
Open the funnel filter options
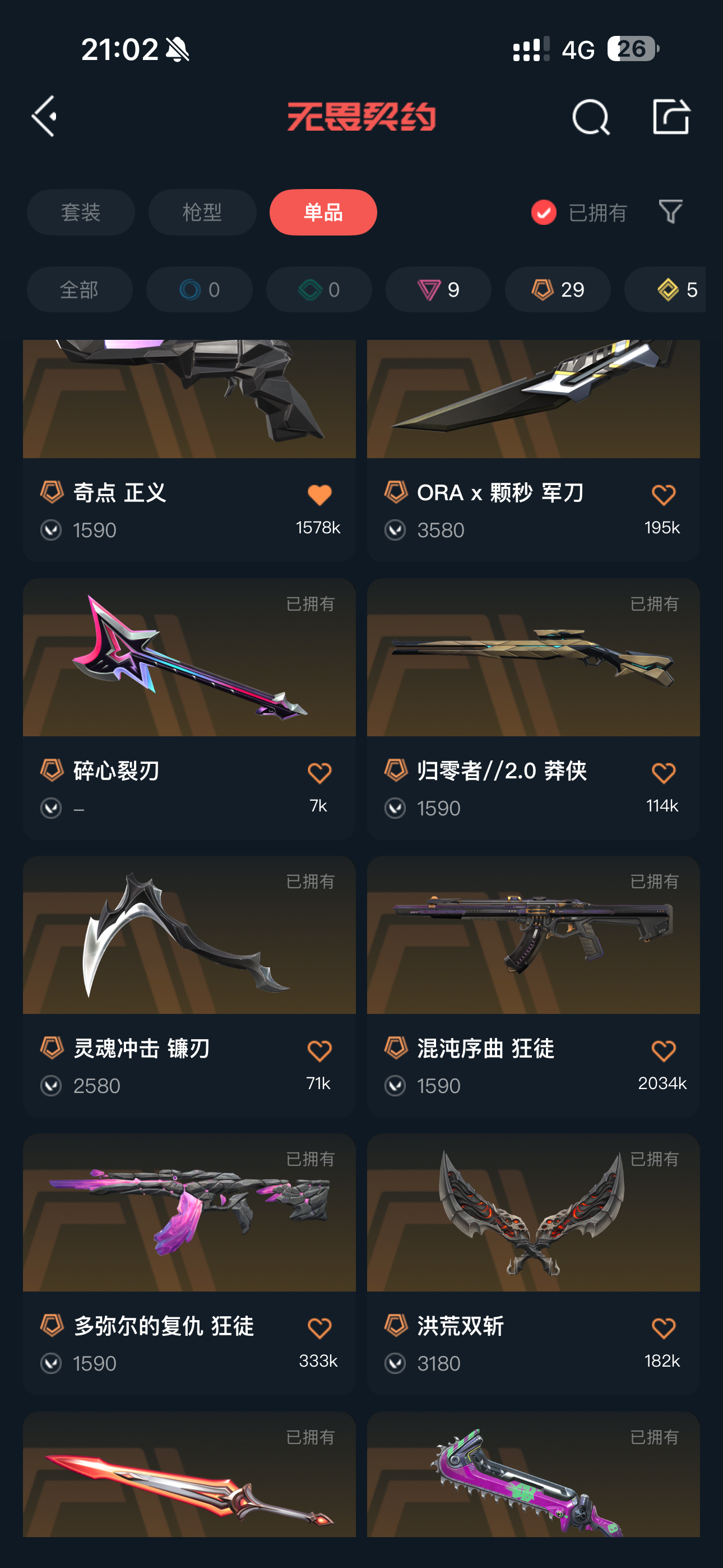pos(671,212)
